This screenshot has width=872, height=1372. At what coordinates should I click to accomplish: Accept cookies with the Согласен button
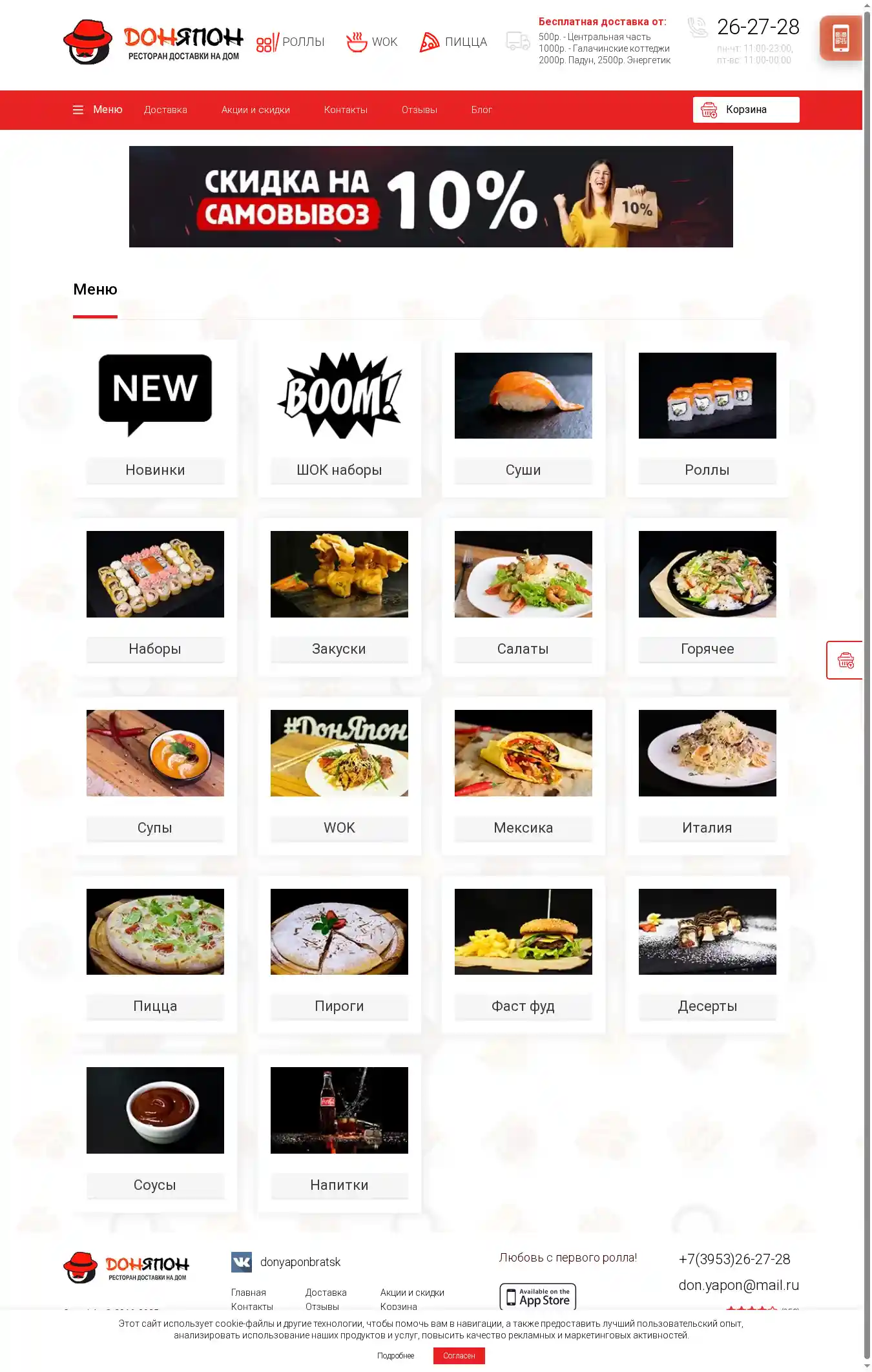(459, 1356)
